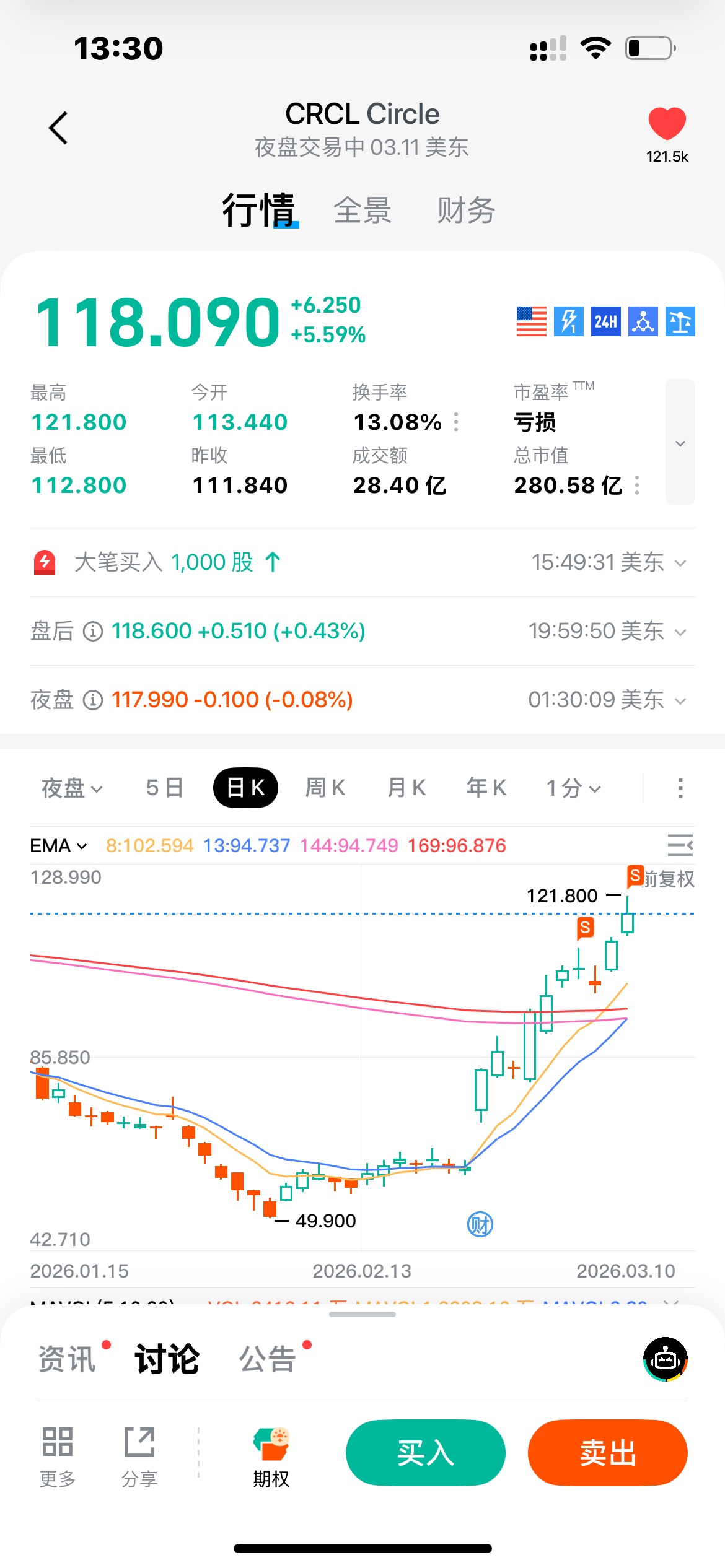This screenshot has width=725, height=1568.
Task: Open the EMA indicator dropdown
Action: click(x=59, y=846)
